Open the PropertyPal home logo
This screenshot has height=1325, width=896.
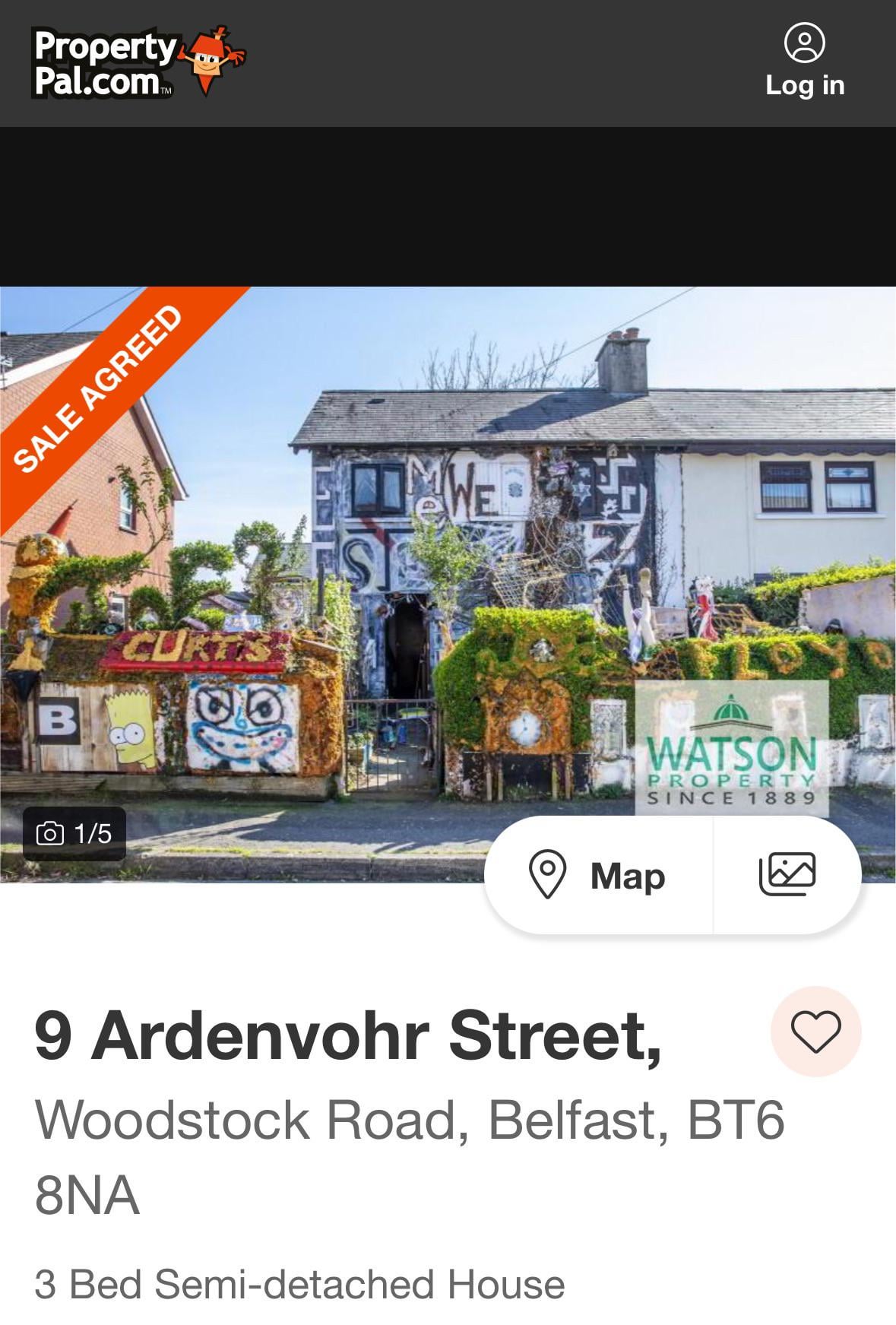[138, 63]
